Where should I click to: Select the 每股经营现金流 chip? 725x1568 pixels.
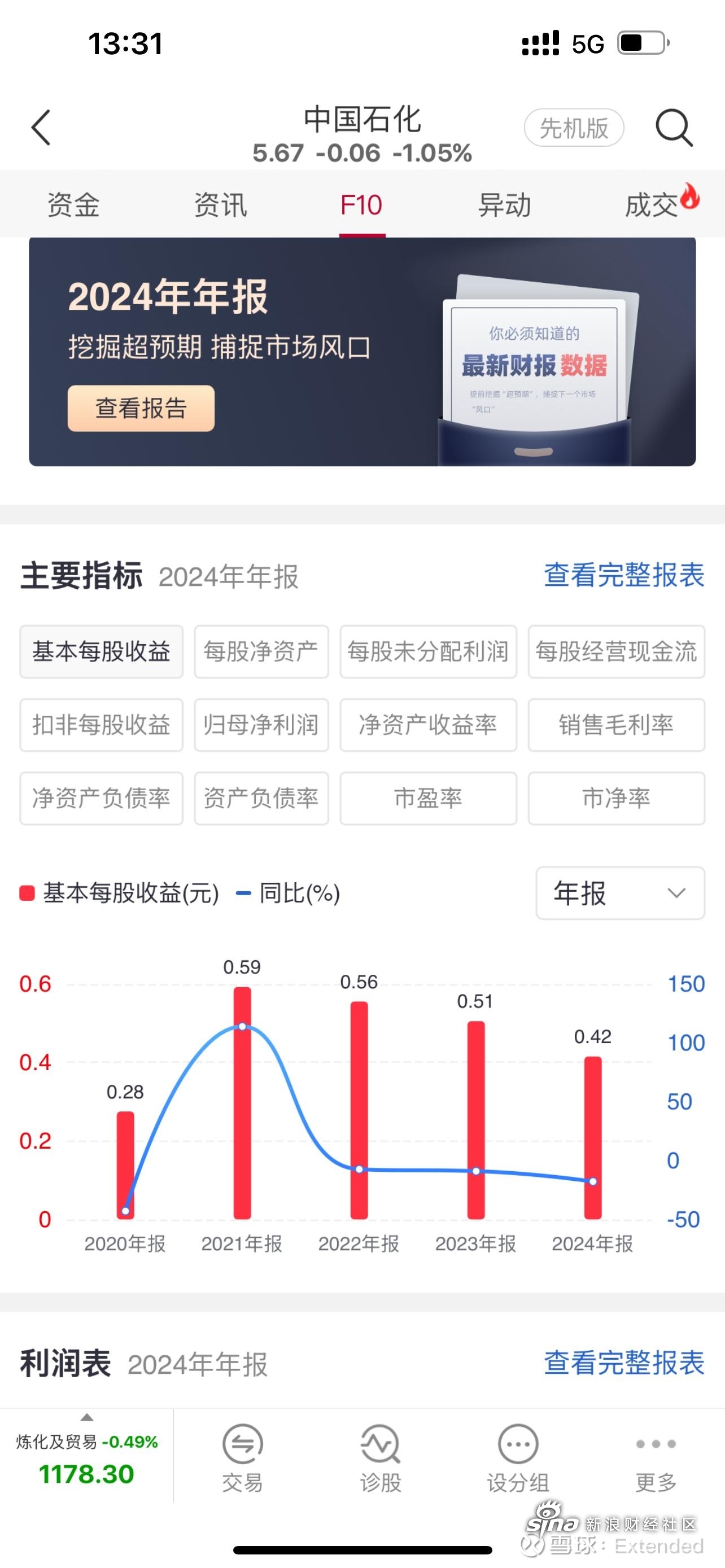coord(616,652)
